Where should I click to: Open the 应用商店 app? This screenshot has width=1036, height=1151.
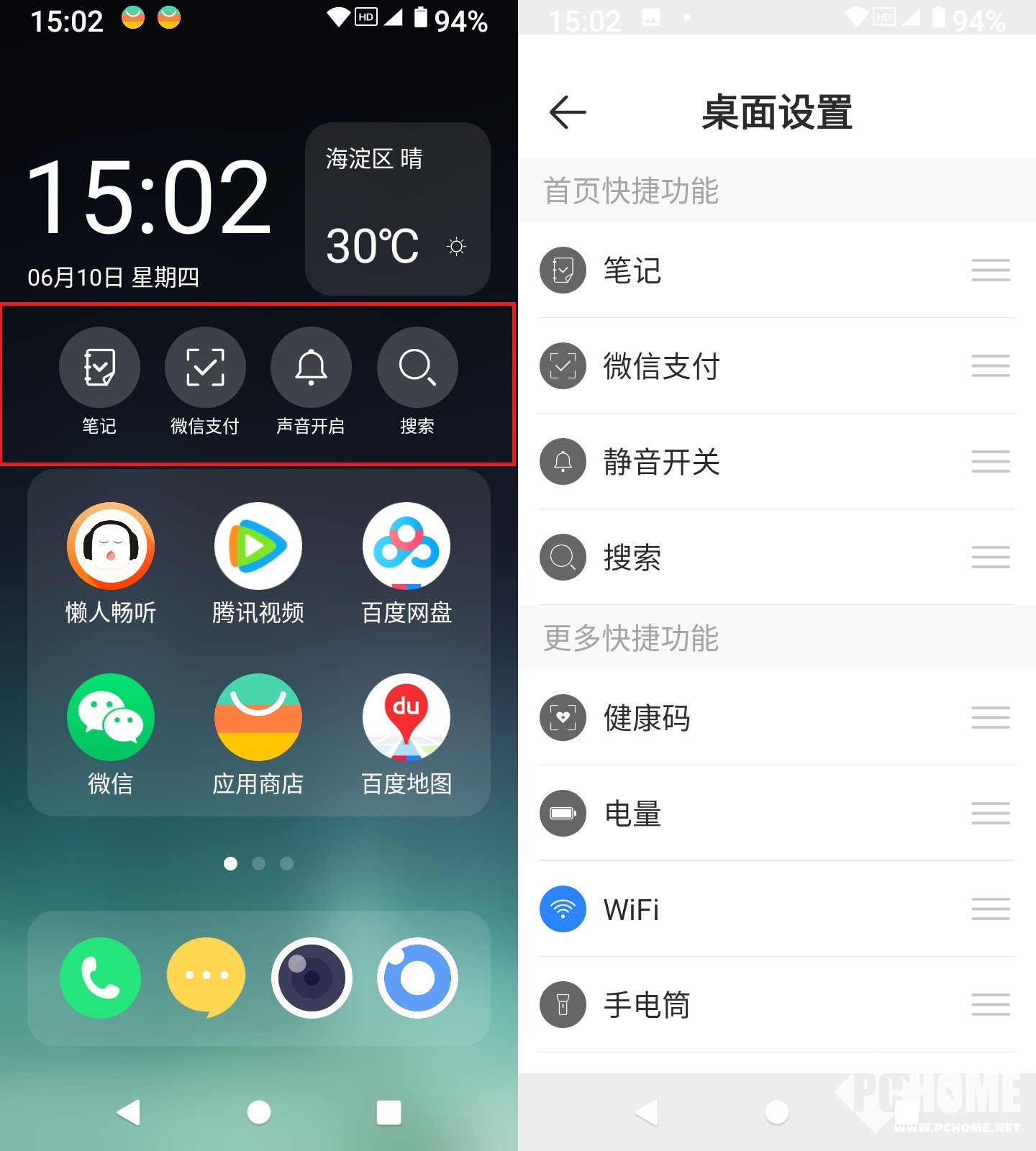(x=258, y=718)
